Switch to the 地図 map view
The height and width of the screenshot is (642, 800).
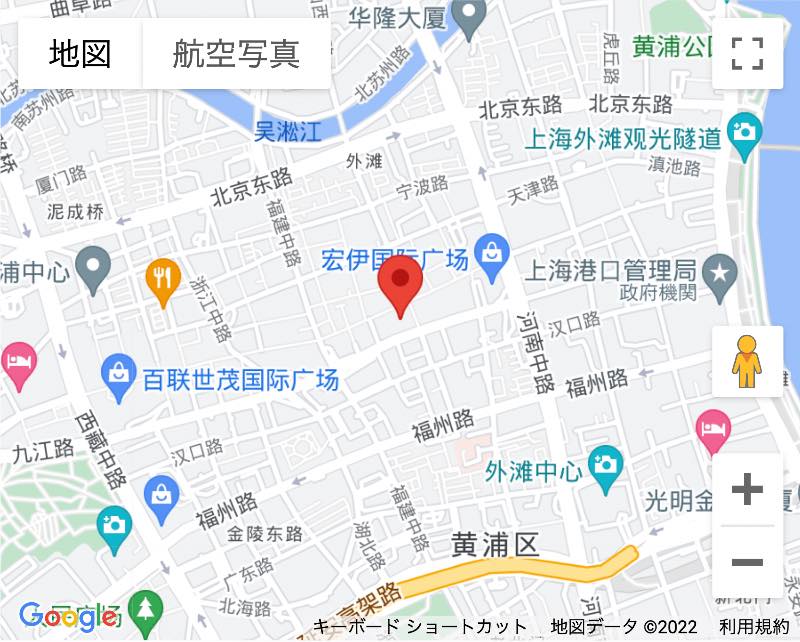[x=80, y=53]
